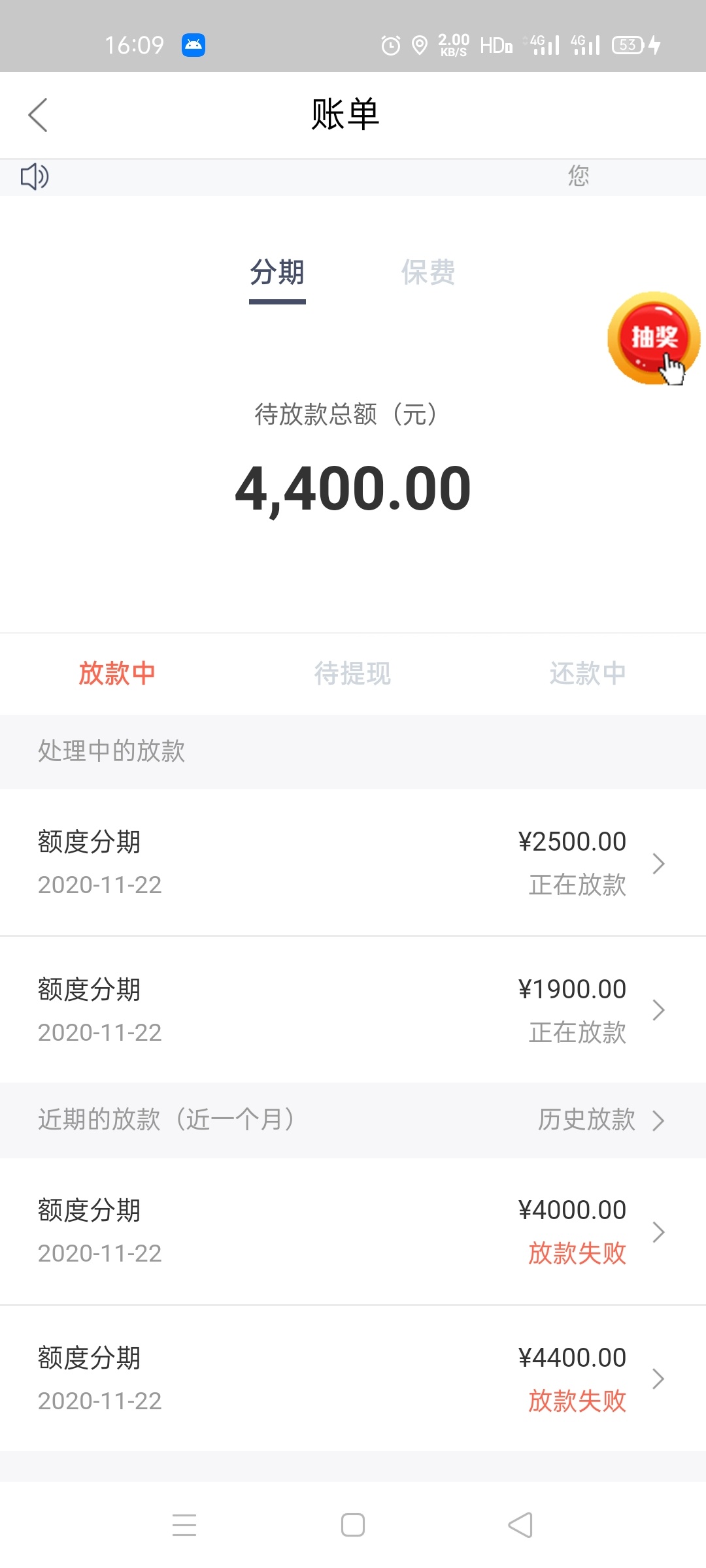Open the 抽奖 lottery floating button

coord(654,338)
